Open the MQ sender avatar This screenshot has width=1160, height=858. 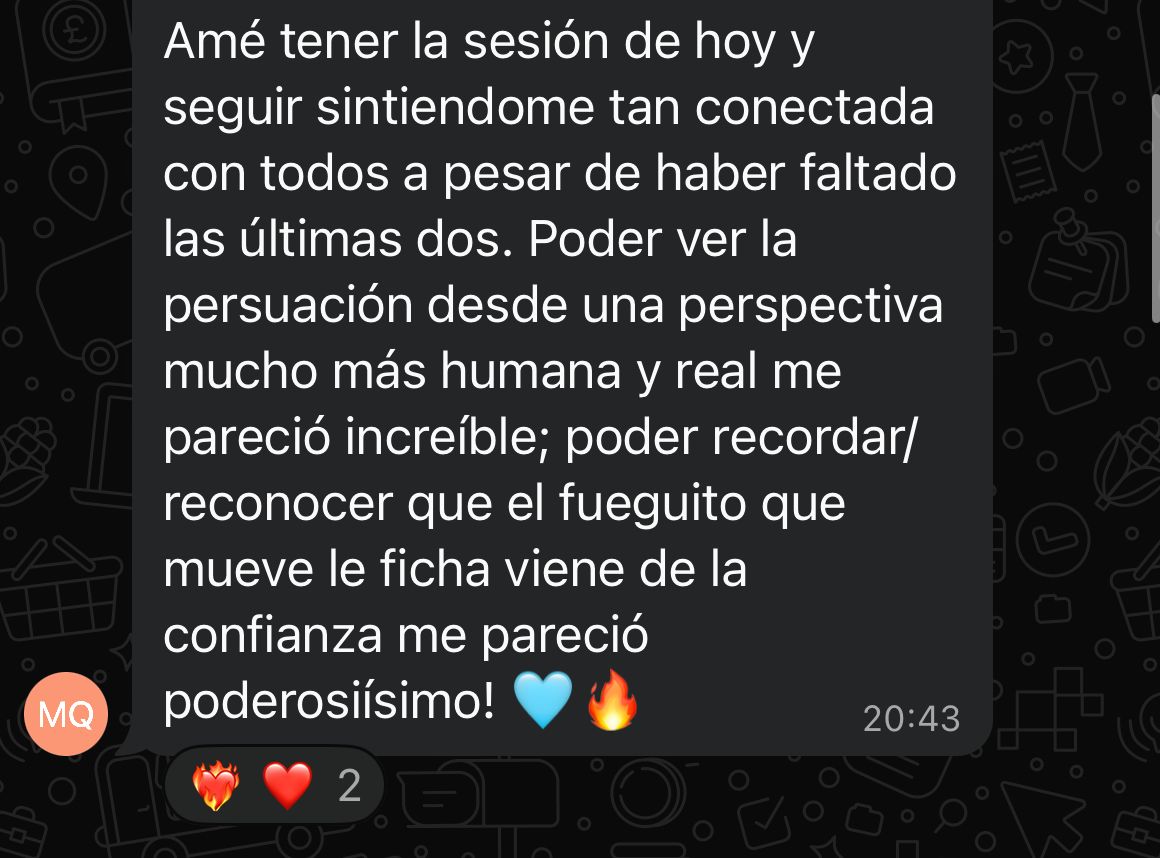66,714
